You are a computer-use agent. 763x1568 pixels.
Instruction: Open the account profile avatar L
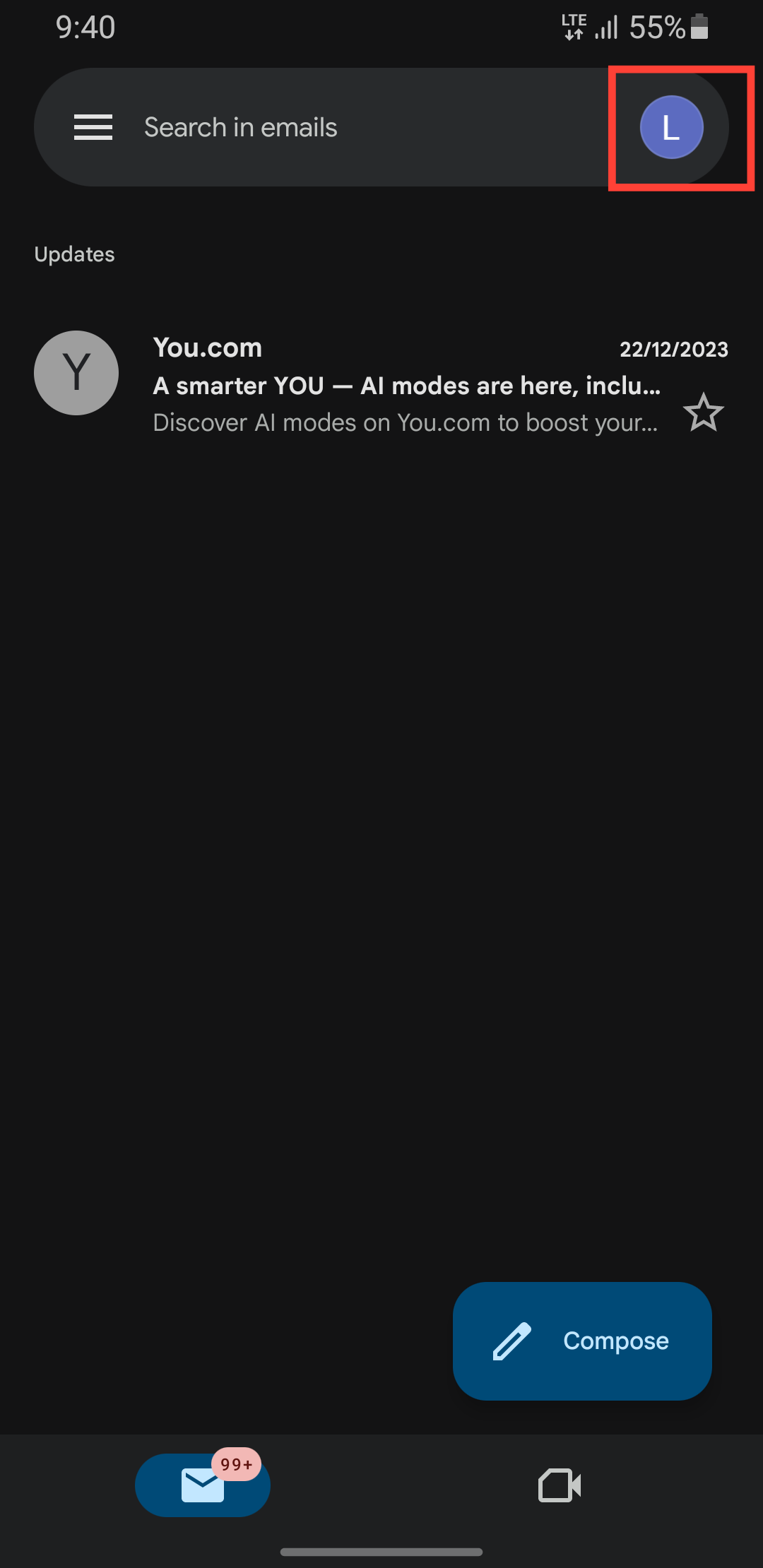point(671,127)
